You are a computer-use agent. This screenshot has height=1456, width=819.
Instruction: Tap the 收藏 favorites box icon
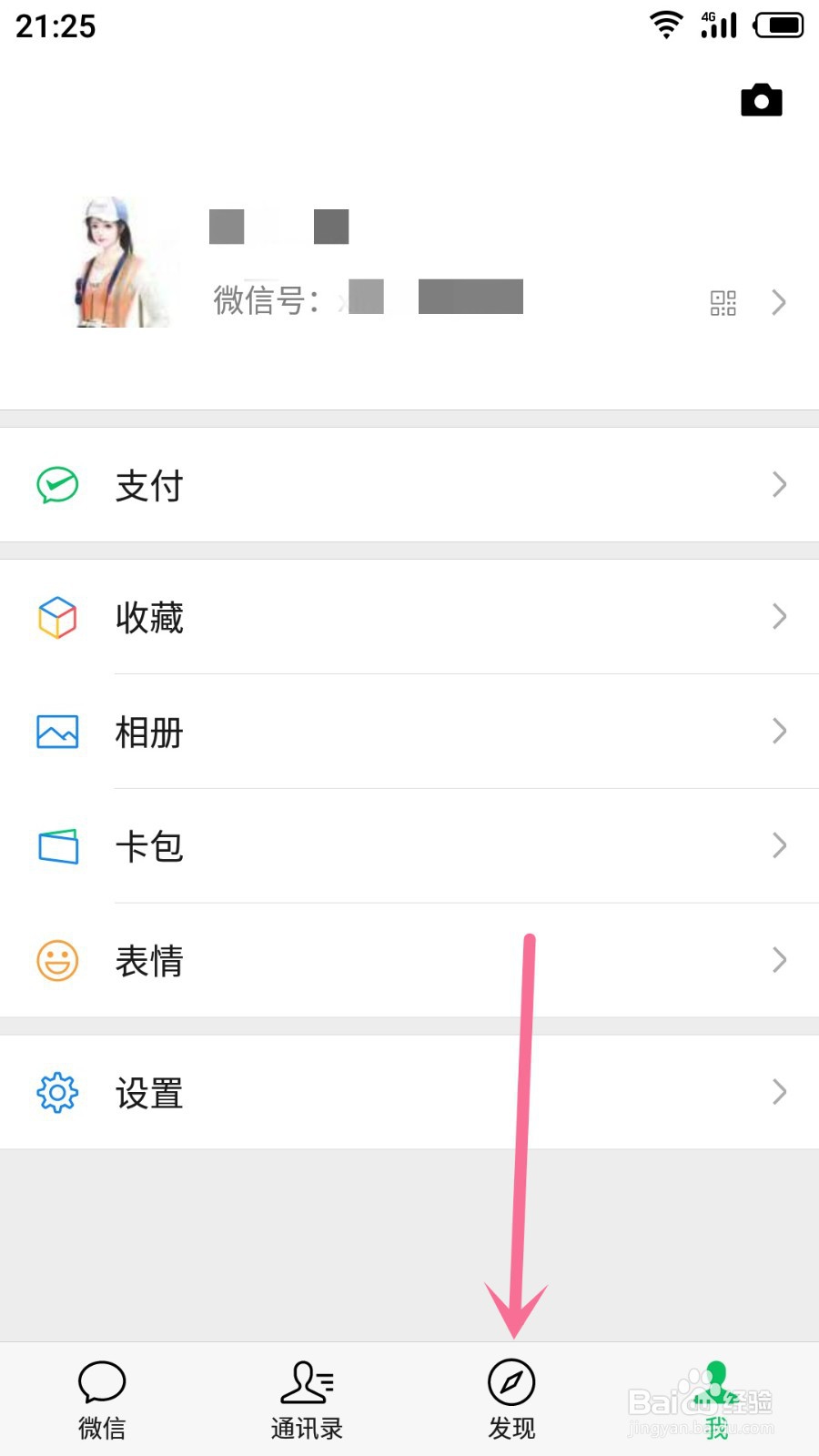tap(56, 617)
